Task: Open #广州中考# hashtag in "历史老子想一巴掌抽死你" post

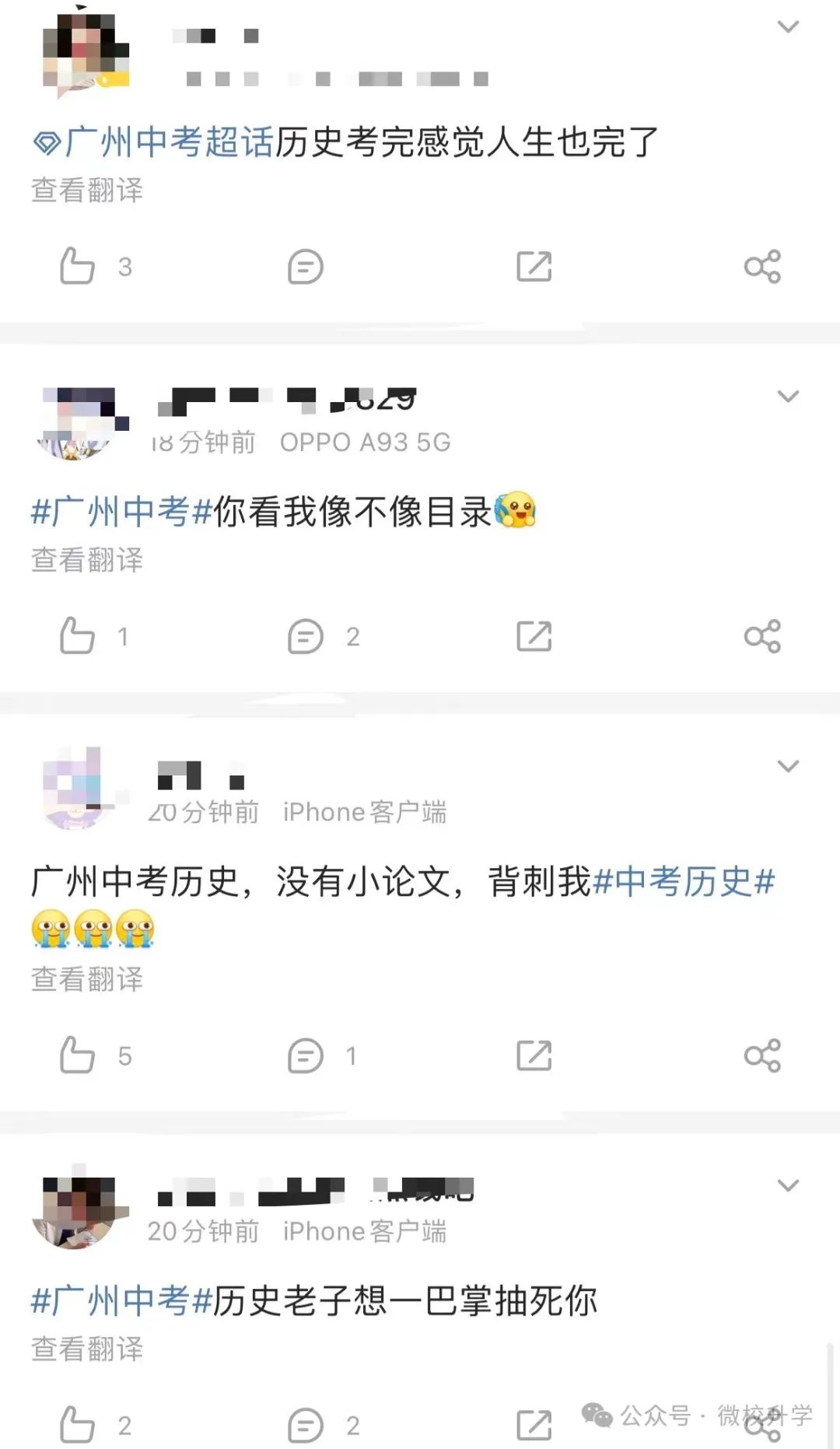Action: 121,1300
